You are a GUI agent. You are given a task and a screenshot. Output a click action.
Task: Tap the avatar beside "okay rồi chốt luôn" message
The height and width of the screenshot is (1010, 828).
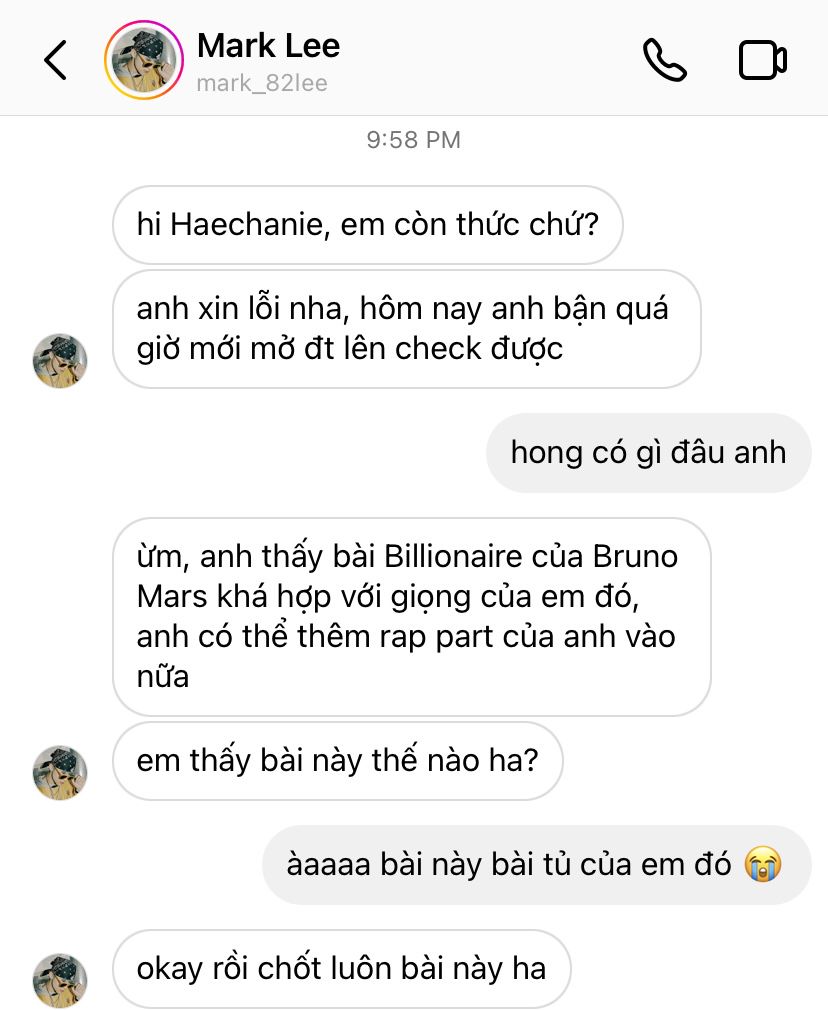coord(60,980)
